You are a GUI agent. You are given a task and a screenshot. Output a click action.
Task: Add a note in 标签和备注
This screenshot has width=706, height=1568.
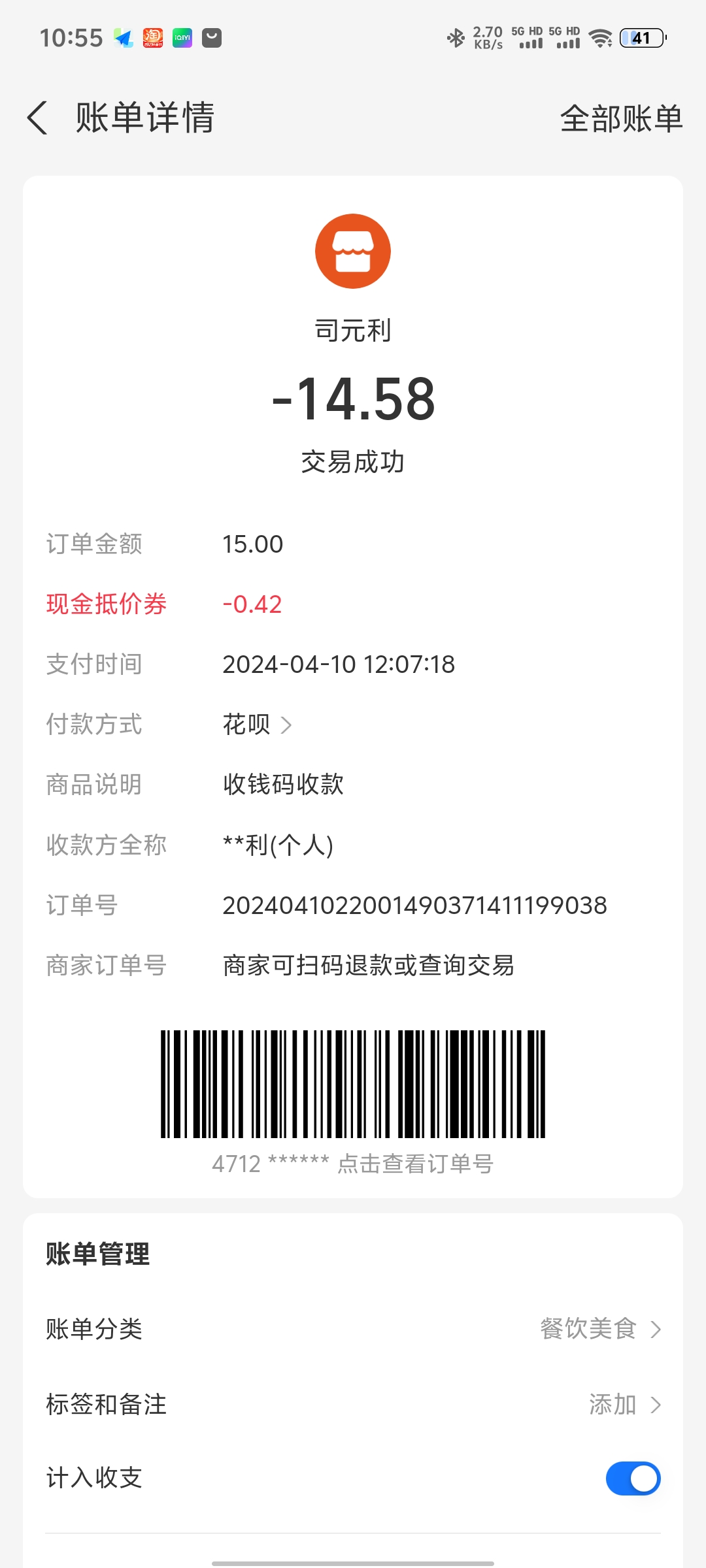(x=624, y=1404)
